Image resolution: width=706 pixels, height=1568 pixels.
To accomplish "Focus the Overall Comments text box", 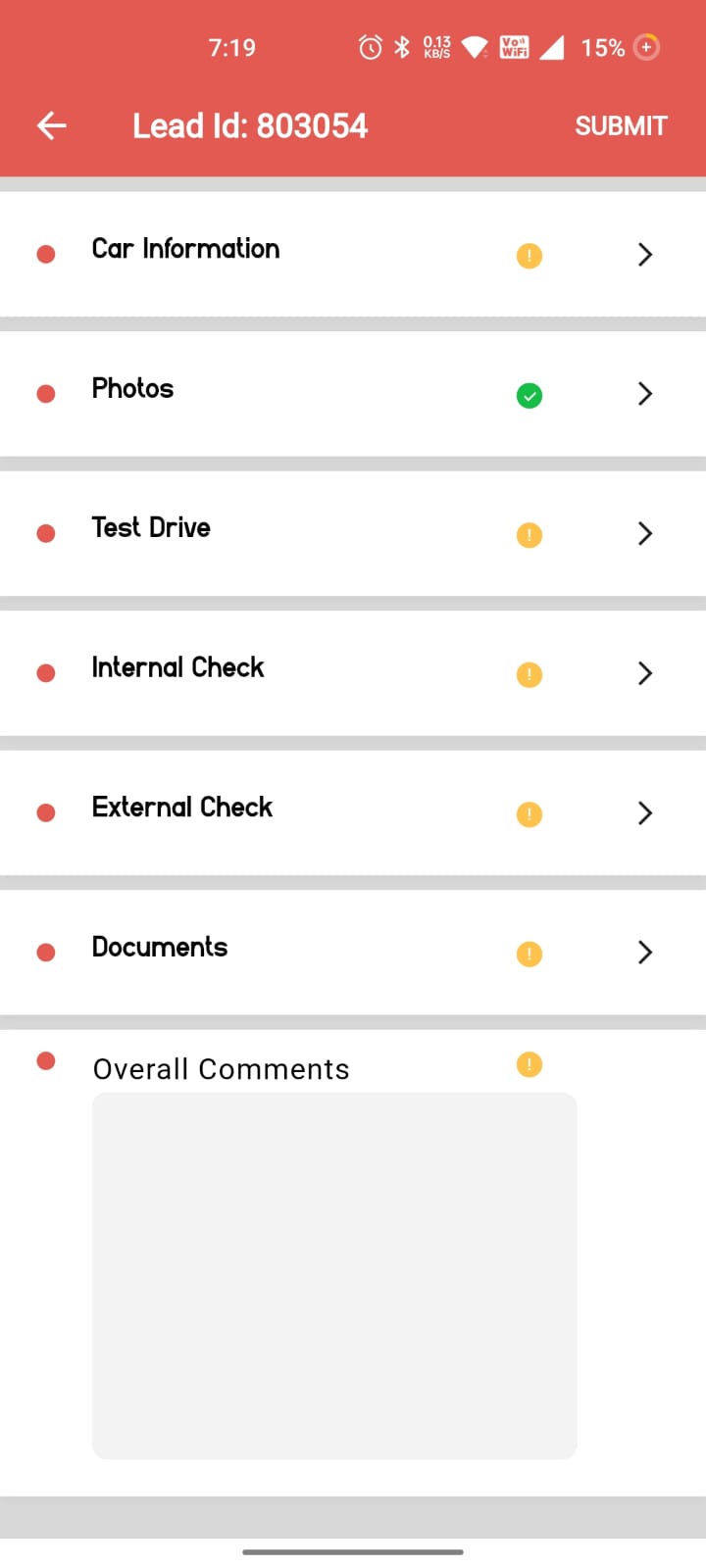I will point(333,1274).
